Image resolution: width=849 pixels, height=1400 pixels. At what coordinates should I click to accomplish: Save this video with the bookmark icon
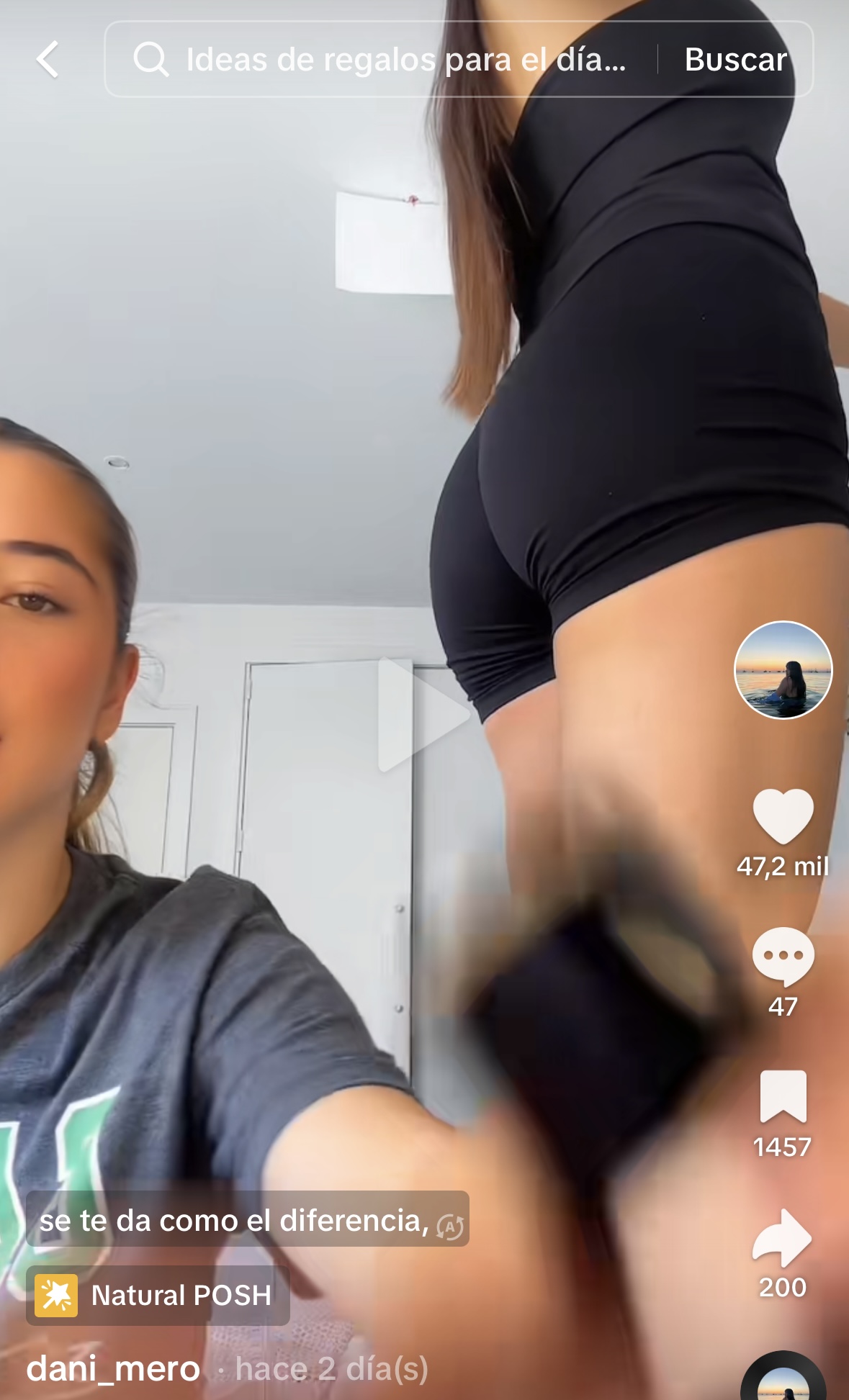(x=783, y=1096)
